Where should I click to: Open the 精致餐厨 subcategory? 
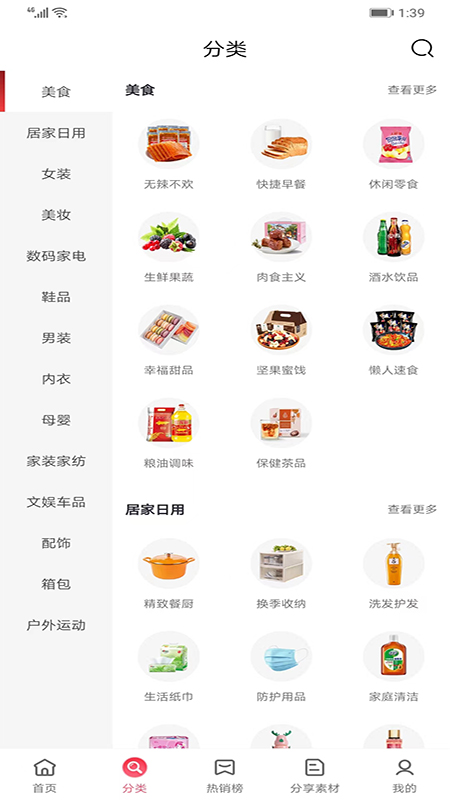tap(169, 574)
